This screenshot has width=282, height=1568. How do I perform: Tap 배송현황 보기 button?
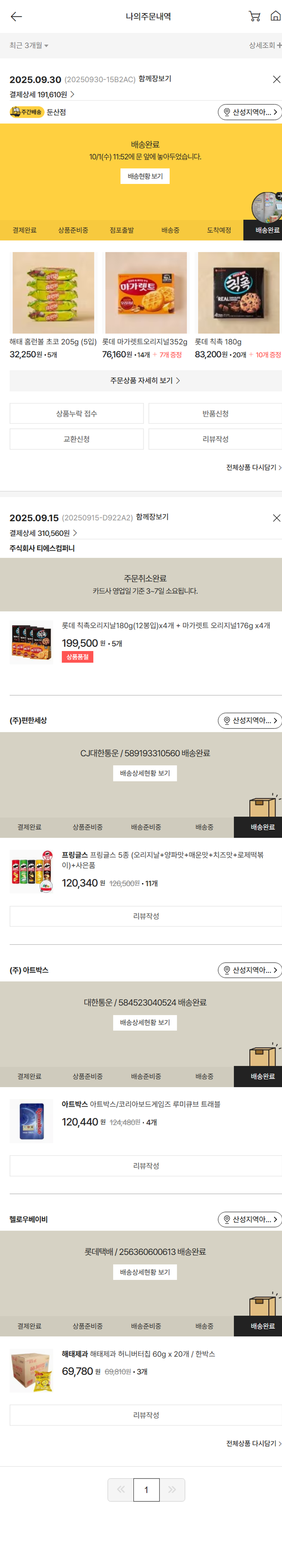(145, 176)
